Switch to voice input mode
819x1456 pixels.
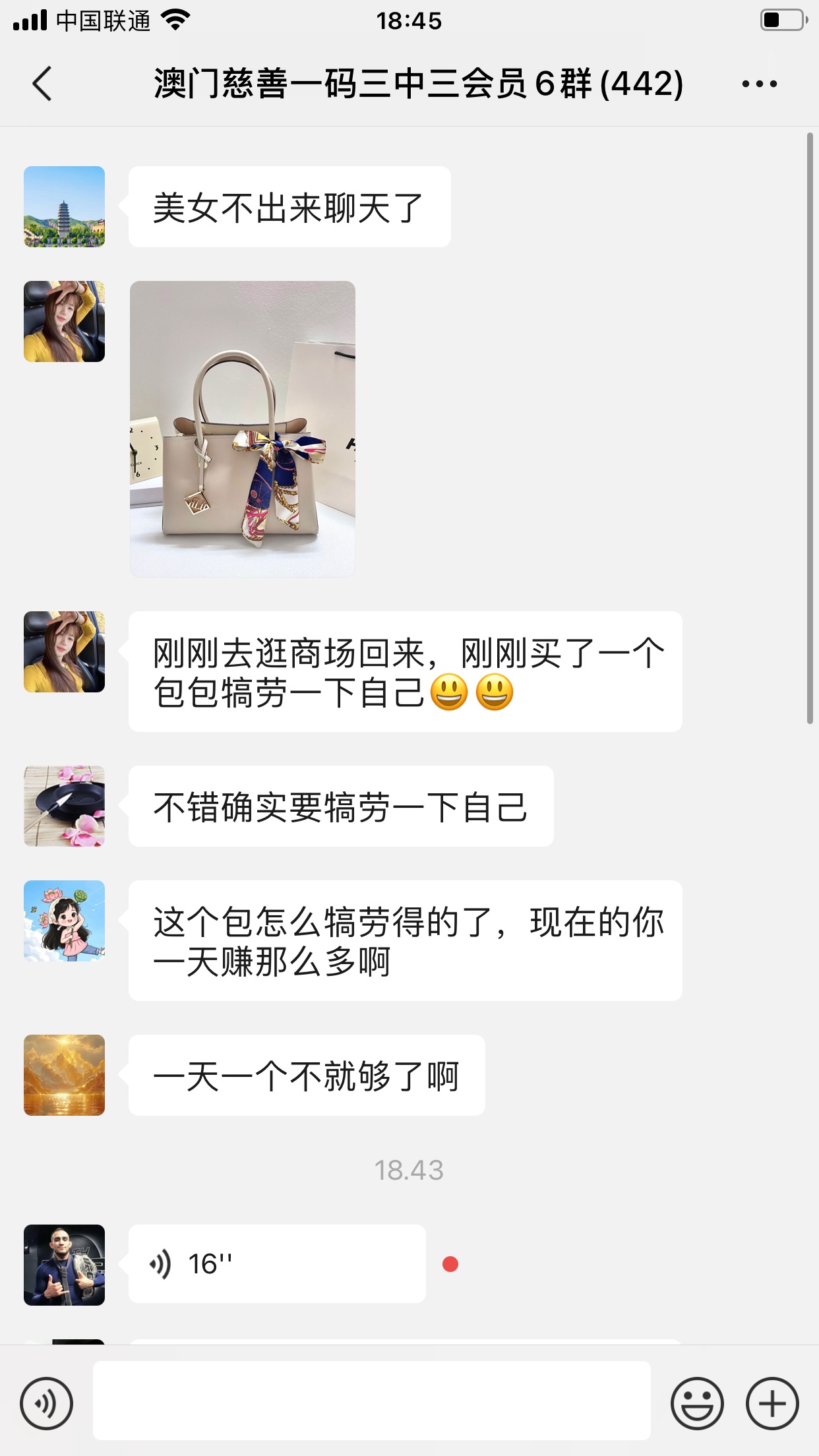(46, 1403)
